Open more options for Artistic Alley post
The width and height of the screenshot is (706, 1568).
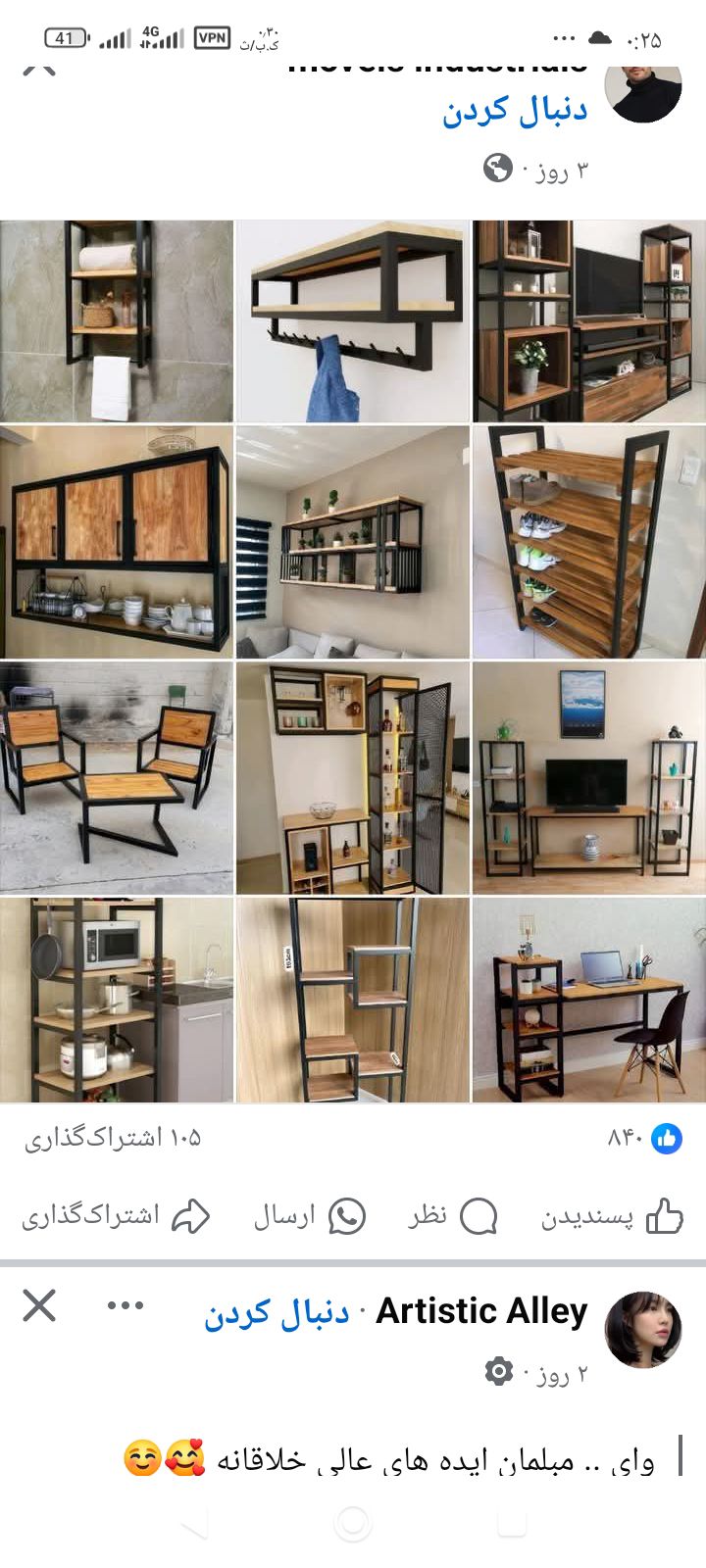point(126,1306)
